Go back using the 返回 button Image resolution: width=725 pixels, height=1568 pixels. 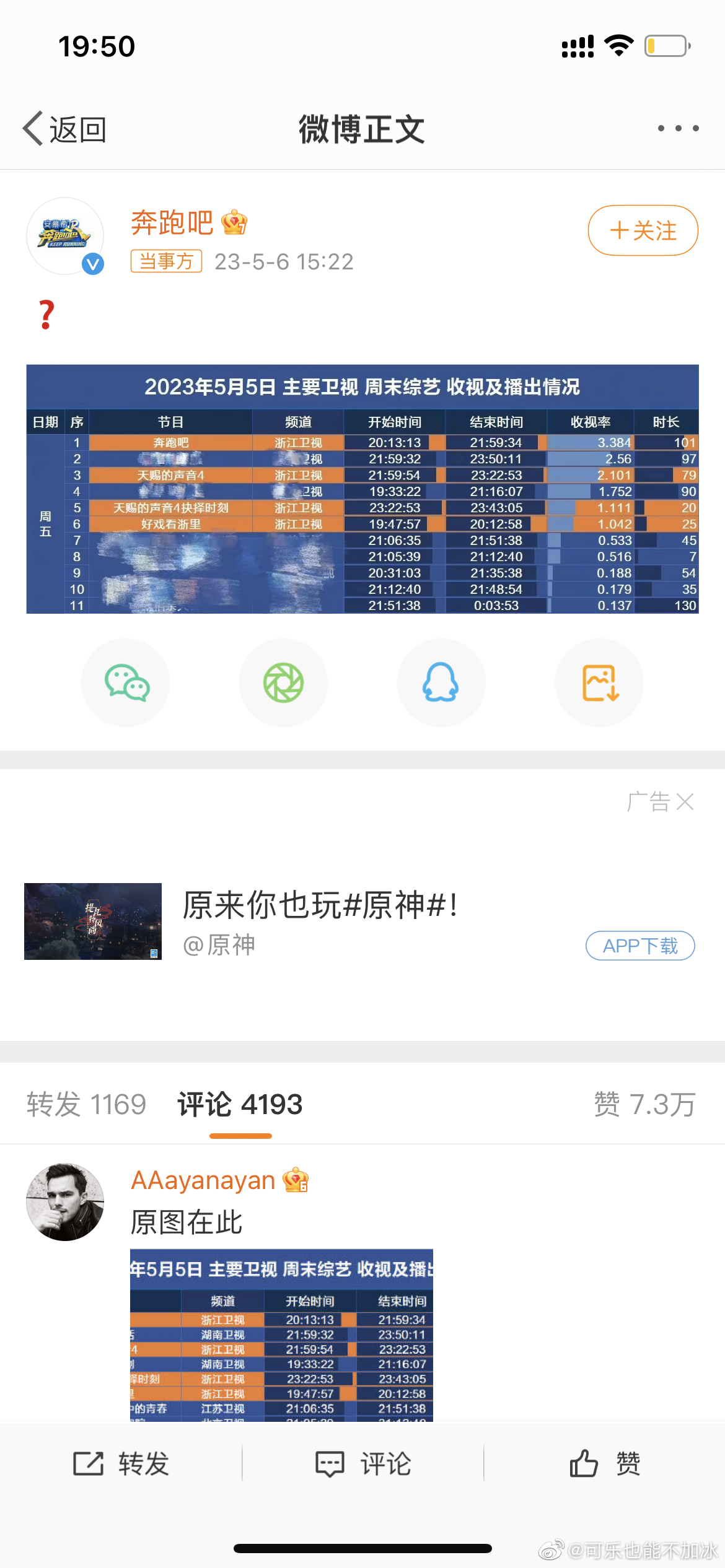point(64,129)
